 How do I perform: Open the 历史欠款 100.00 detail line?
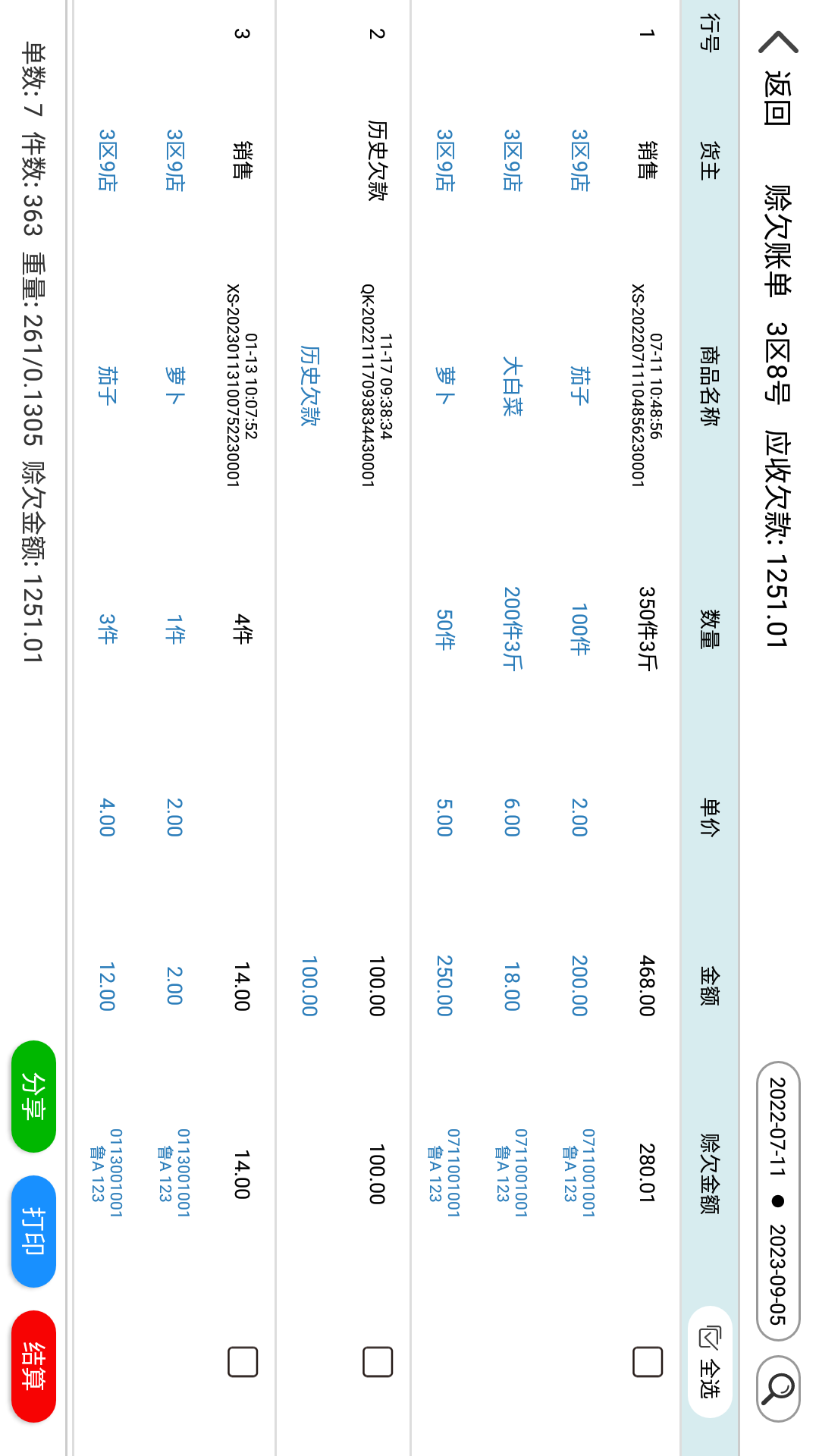309,387
